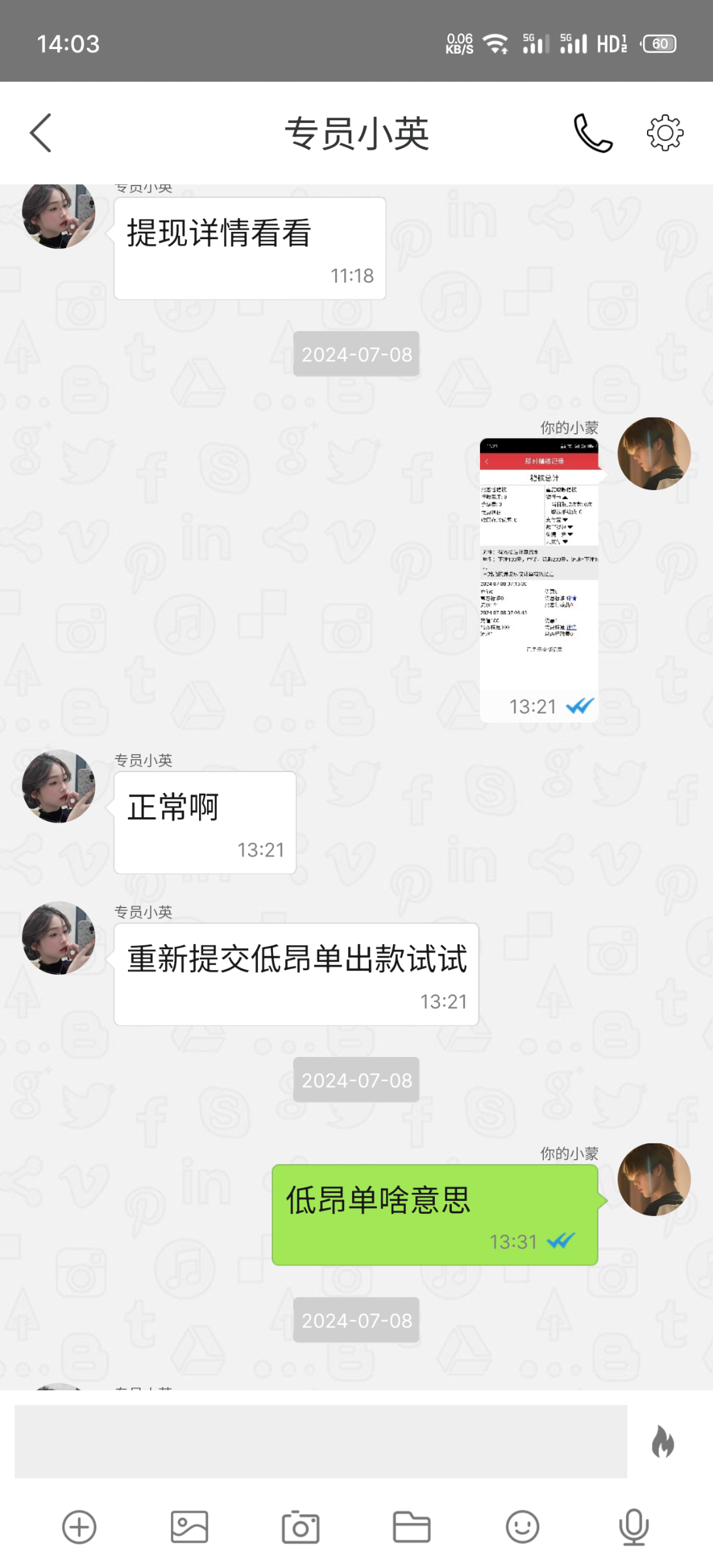
Task: Open the attachment plus menu
Action: point(78,1527)
